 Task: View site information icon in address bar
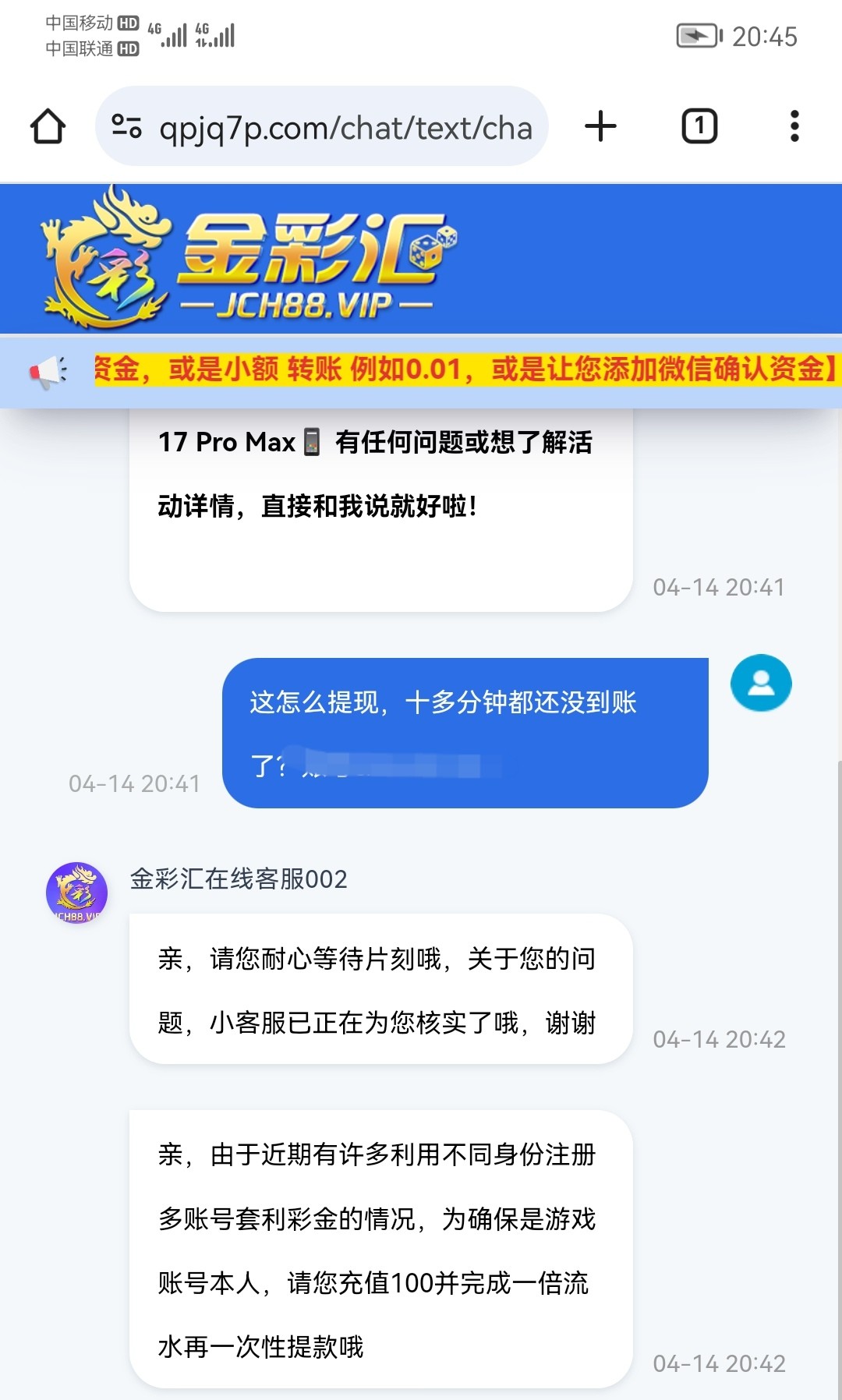point(126,126)
